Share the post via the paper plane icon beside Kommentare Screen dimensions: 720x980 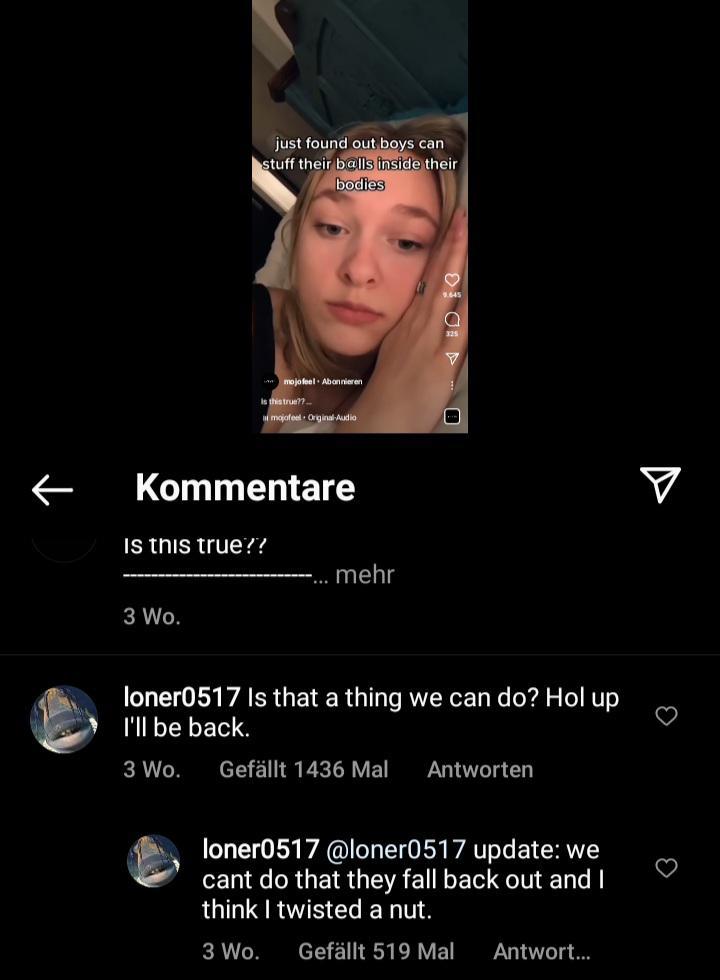point(660,485)
